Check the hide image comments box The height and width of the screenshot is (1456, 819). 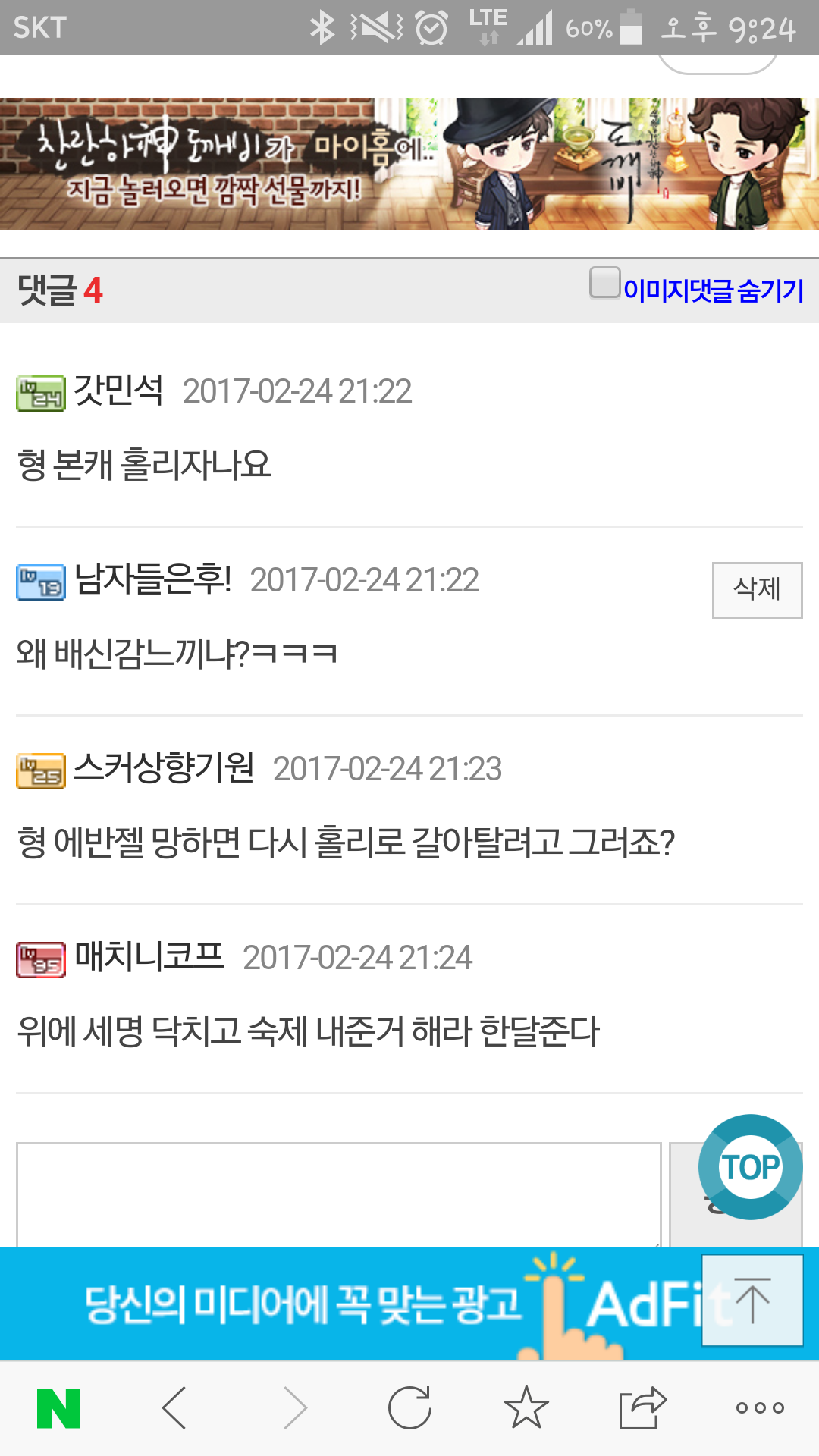605,283
